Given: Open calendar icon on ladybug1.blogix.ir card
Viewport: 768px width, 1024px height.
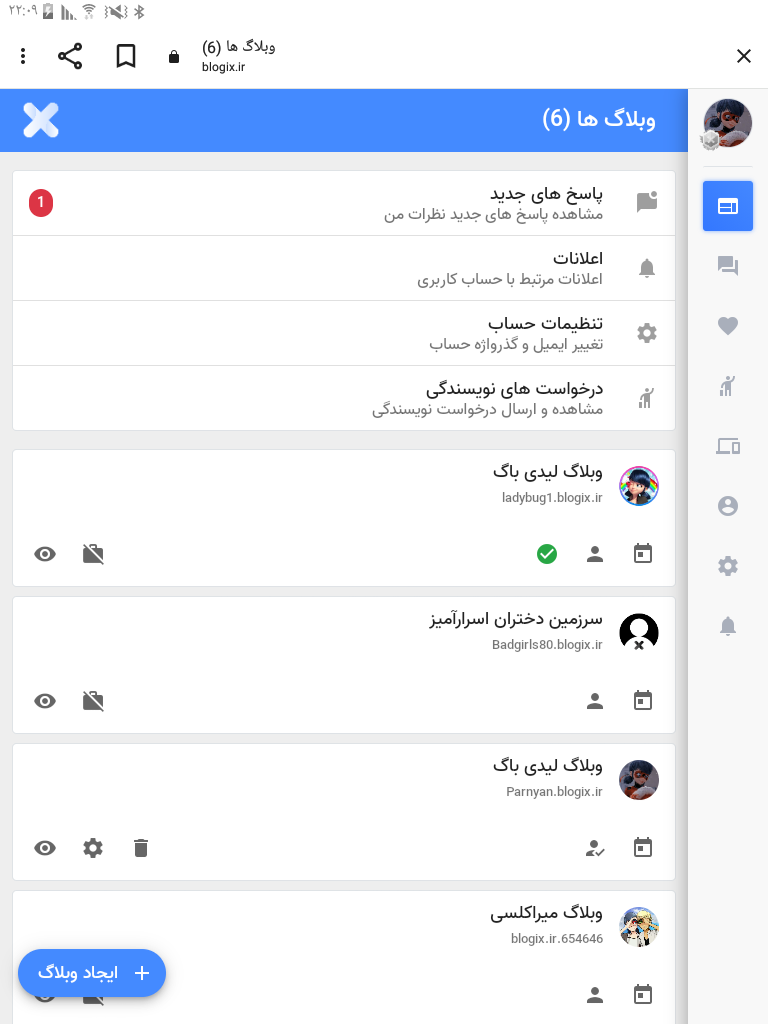Looking at the screenshot, I should click(x=643, y=554).
